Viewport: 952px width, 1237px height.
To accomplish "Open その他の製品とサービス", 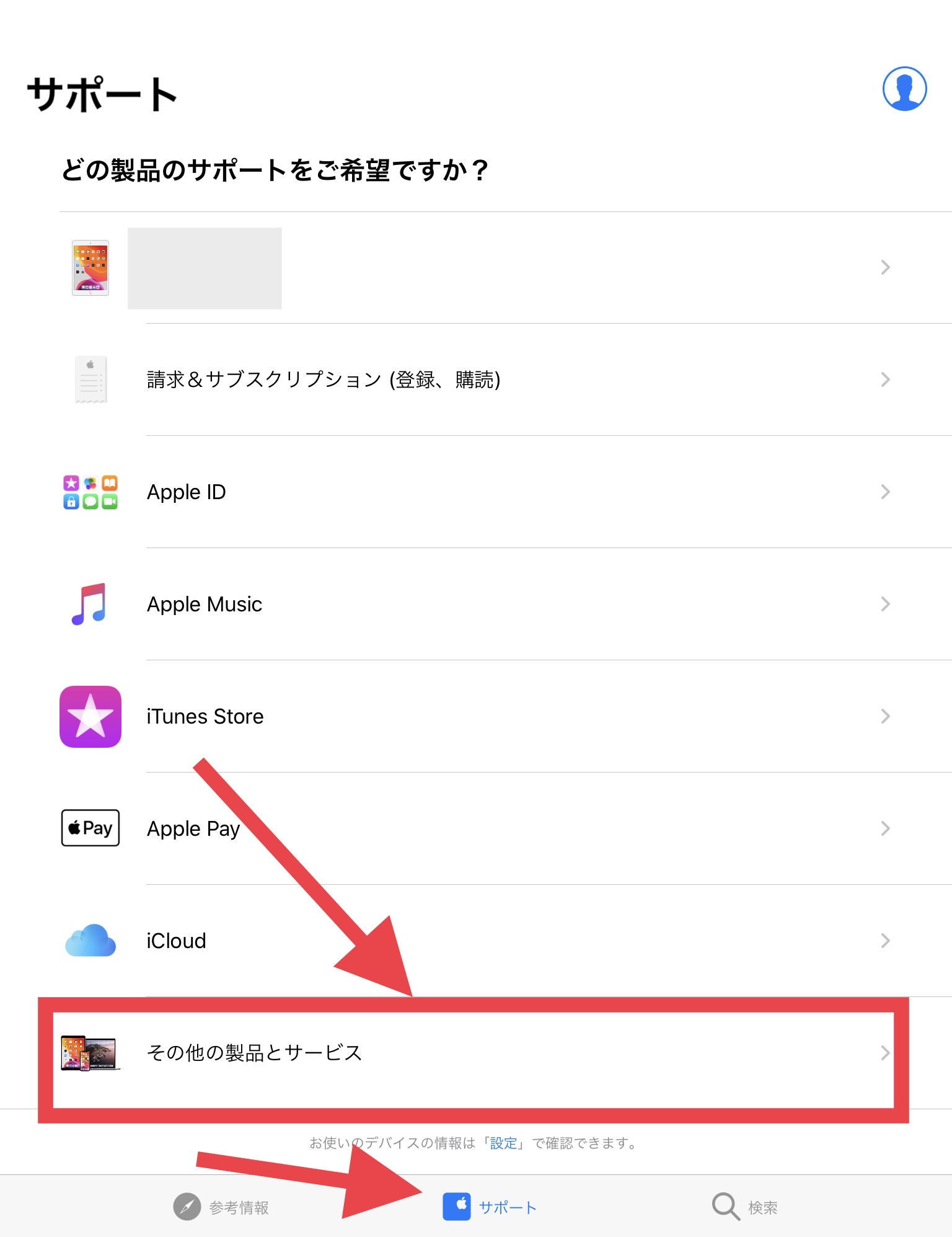I will (471, 1053).
